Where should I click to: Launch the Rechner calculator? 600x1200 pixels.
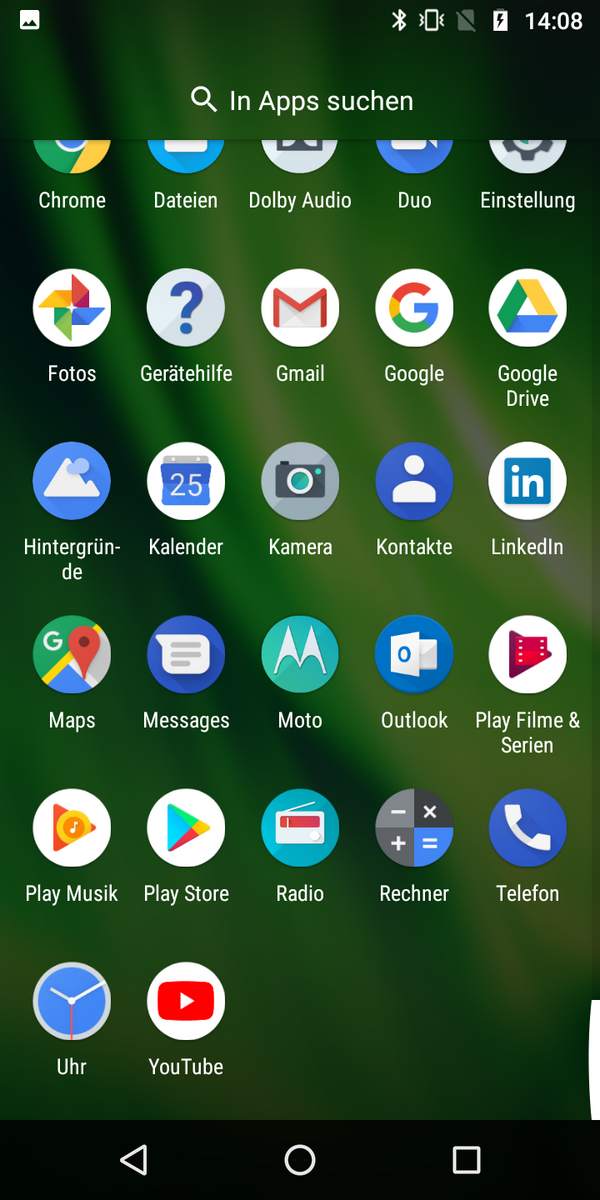click(414, 827)
